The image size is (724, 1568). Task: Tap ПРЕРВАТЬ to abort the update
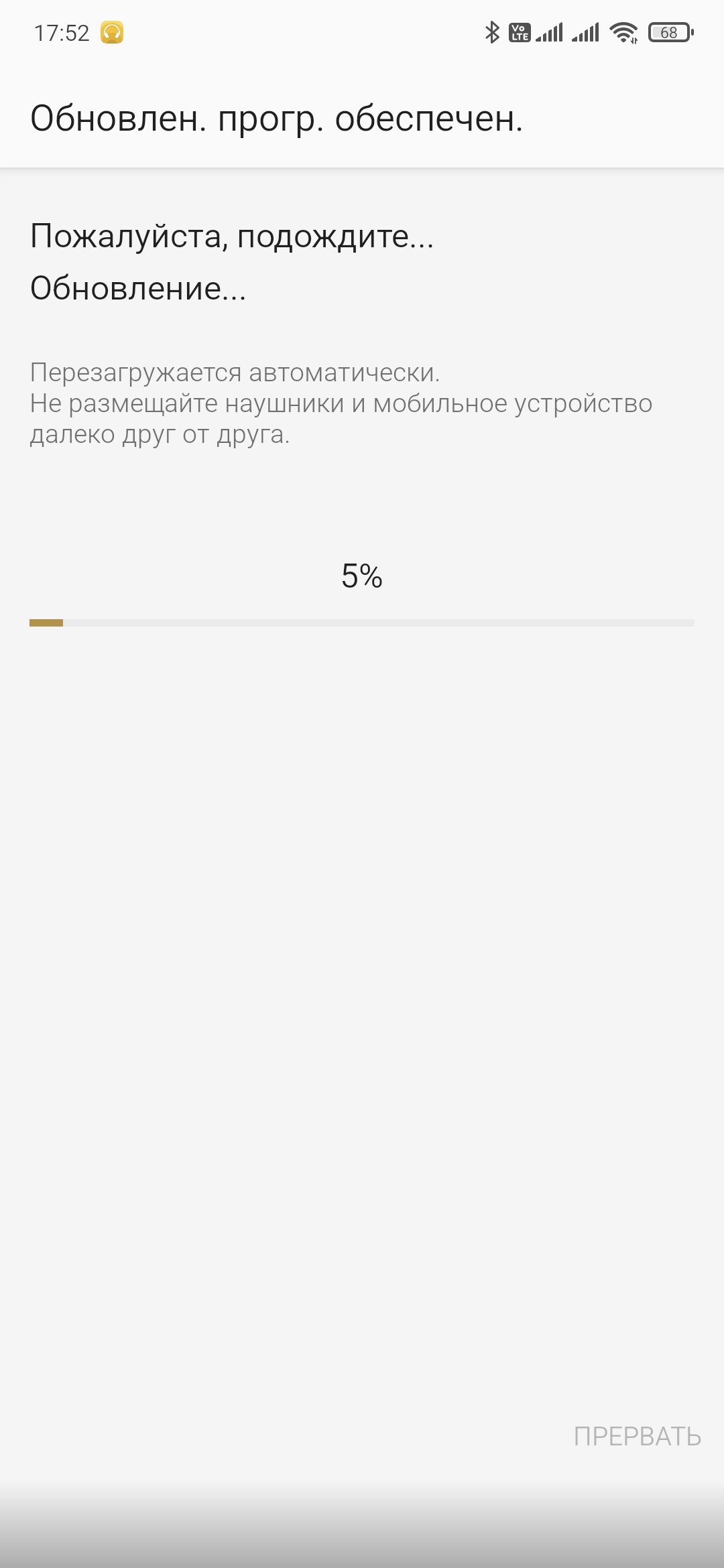(x=637, y=1436)
